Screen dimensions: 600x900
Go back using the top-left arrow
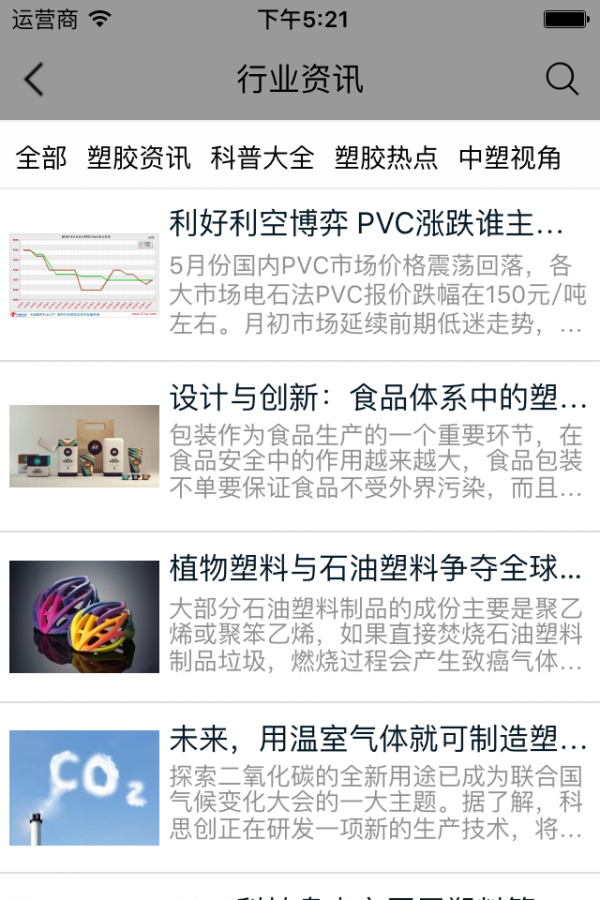point(34,79)
